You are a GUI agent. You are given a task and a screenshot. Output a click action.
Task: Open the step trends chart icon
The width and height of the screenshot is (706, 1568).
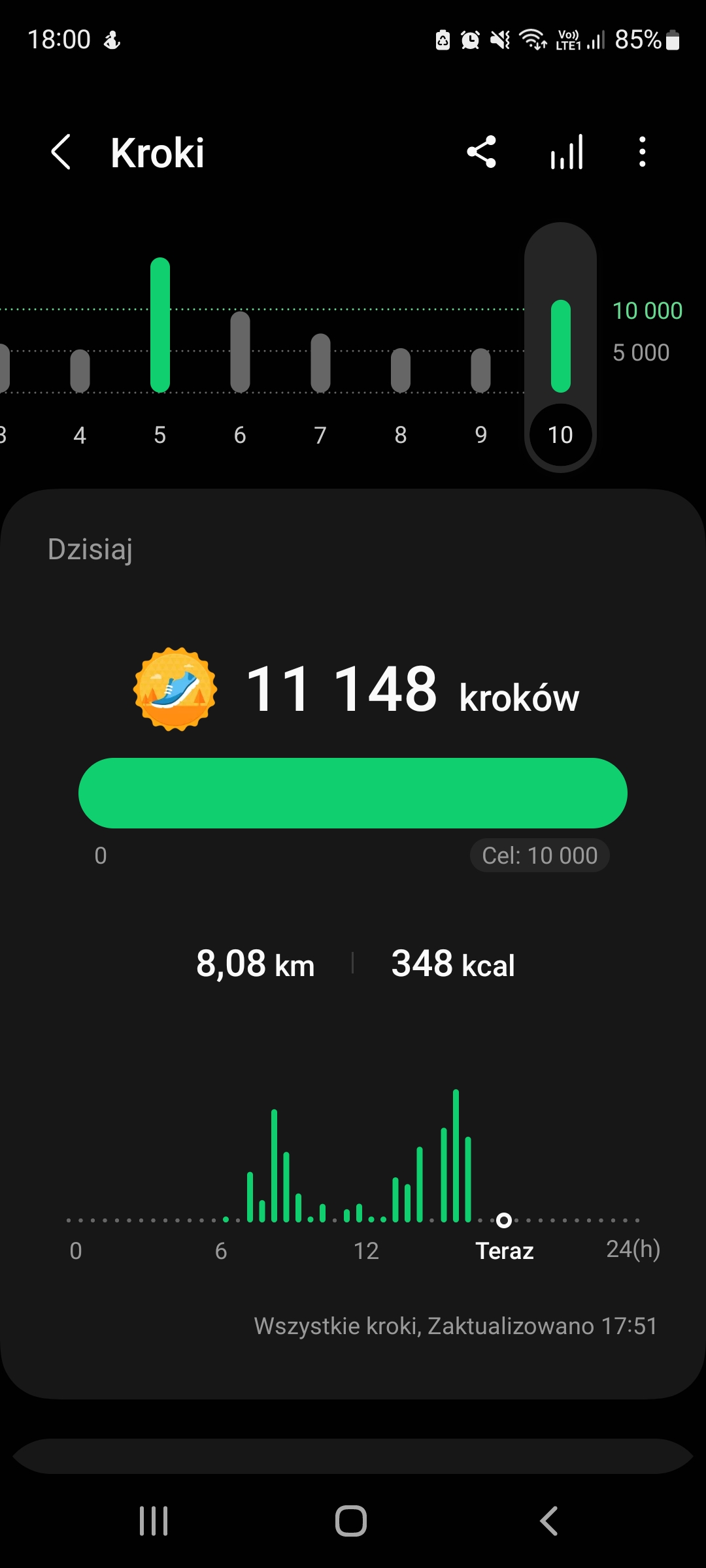pyautogui.click(x=567, y=152)
